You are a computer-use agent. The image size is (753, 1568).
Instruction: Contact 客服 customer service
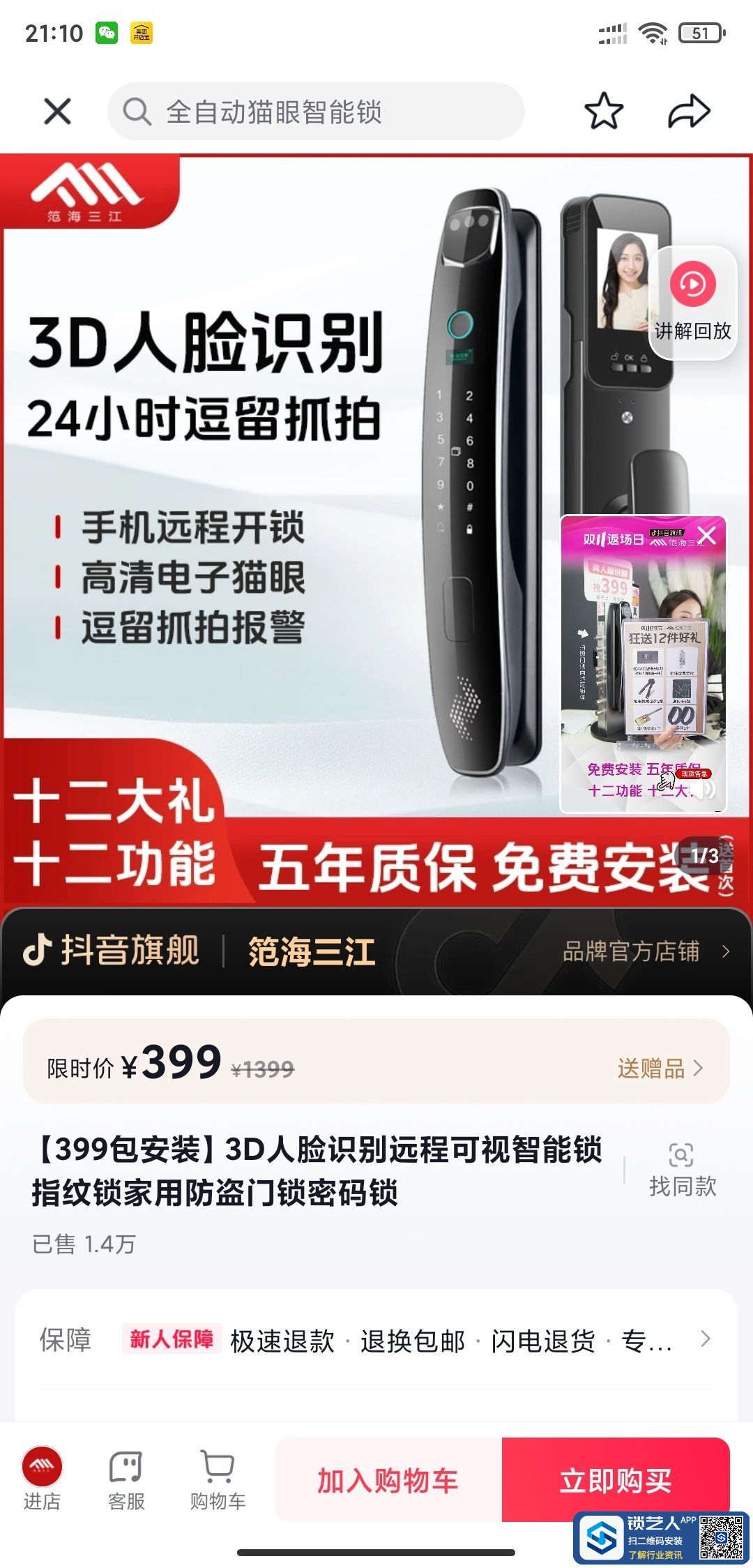(126, 1479)
